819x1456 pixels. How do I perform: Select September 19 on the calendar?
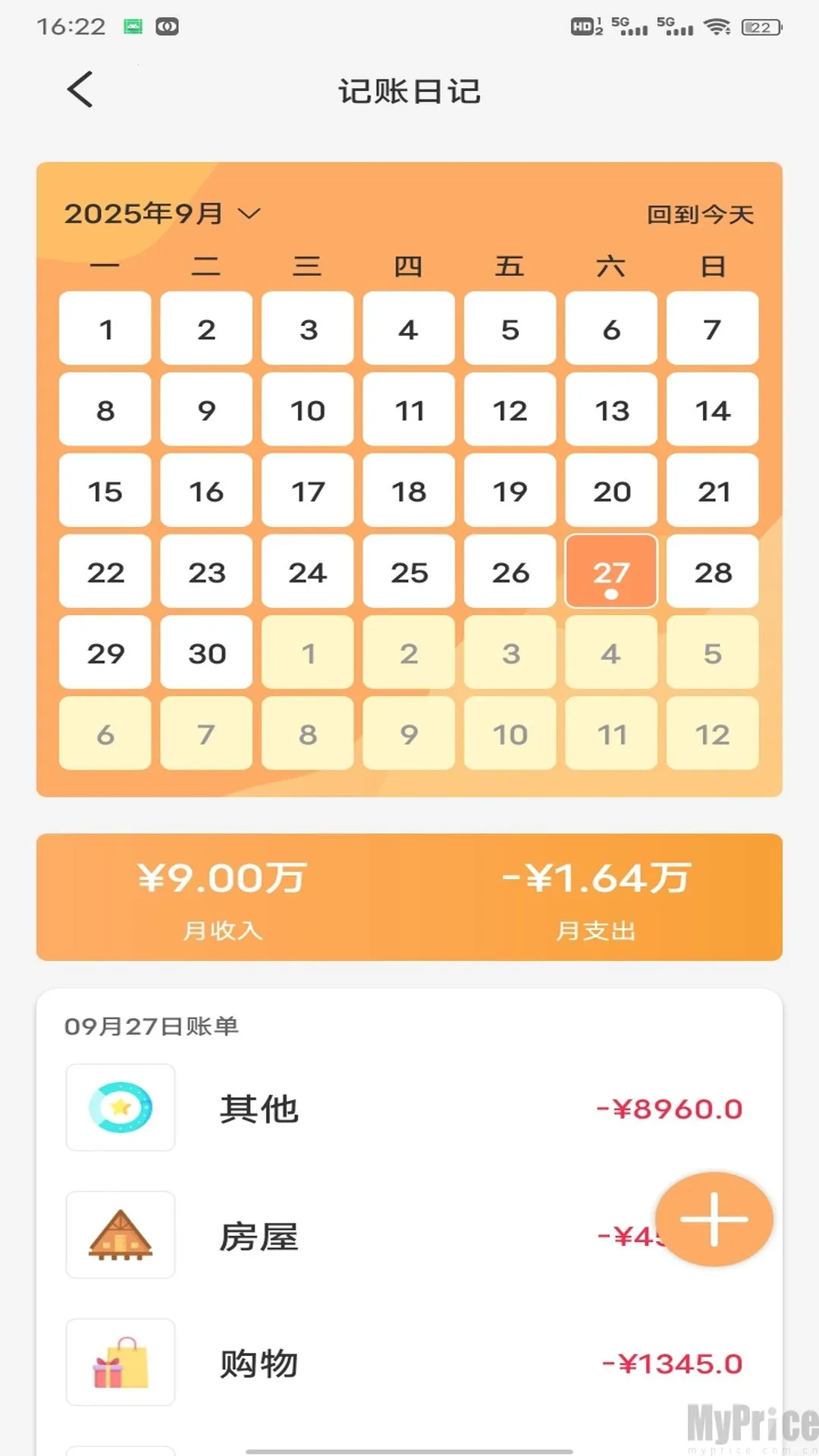(x=510, y=491)
